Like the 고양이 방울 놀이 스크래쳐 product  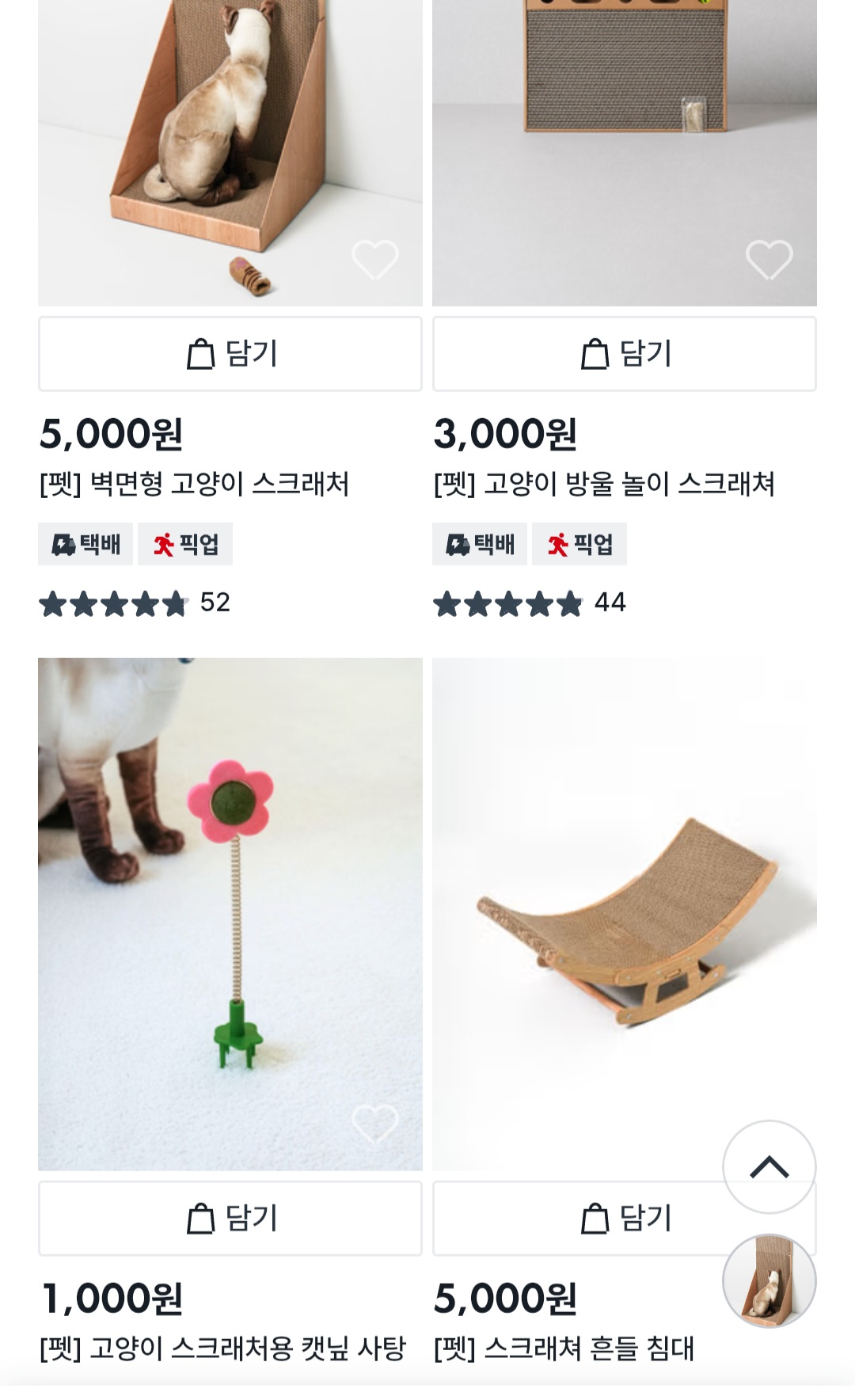tap(769, 259)
